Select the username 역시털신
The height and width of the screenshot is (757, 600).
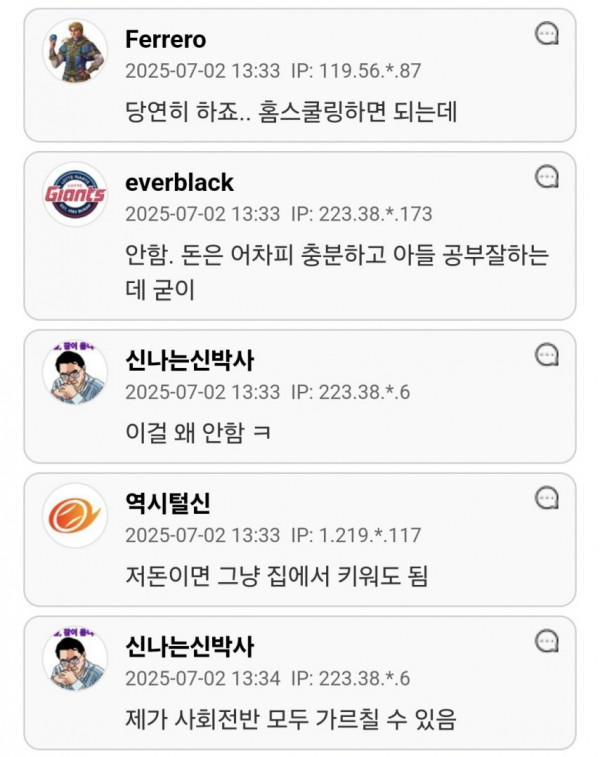tap(168, 503)
